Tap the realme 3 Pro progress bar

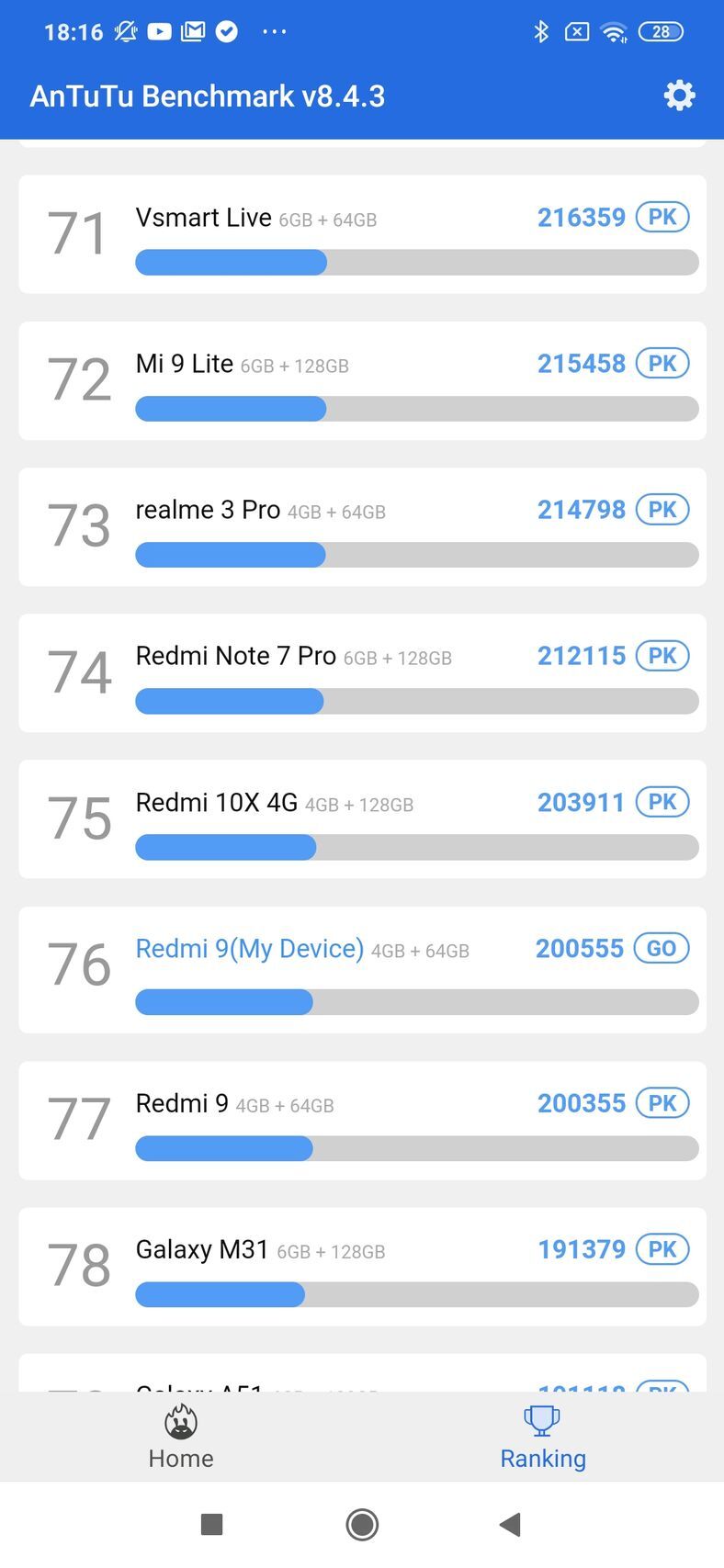(418, 555)
